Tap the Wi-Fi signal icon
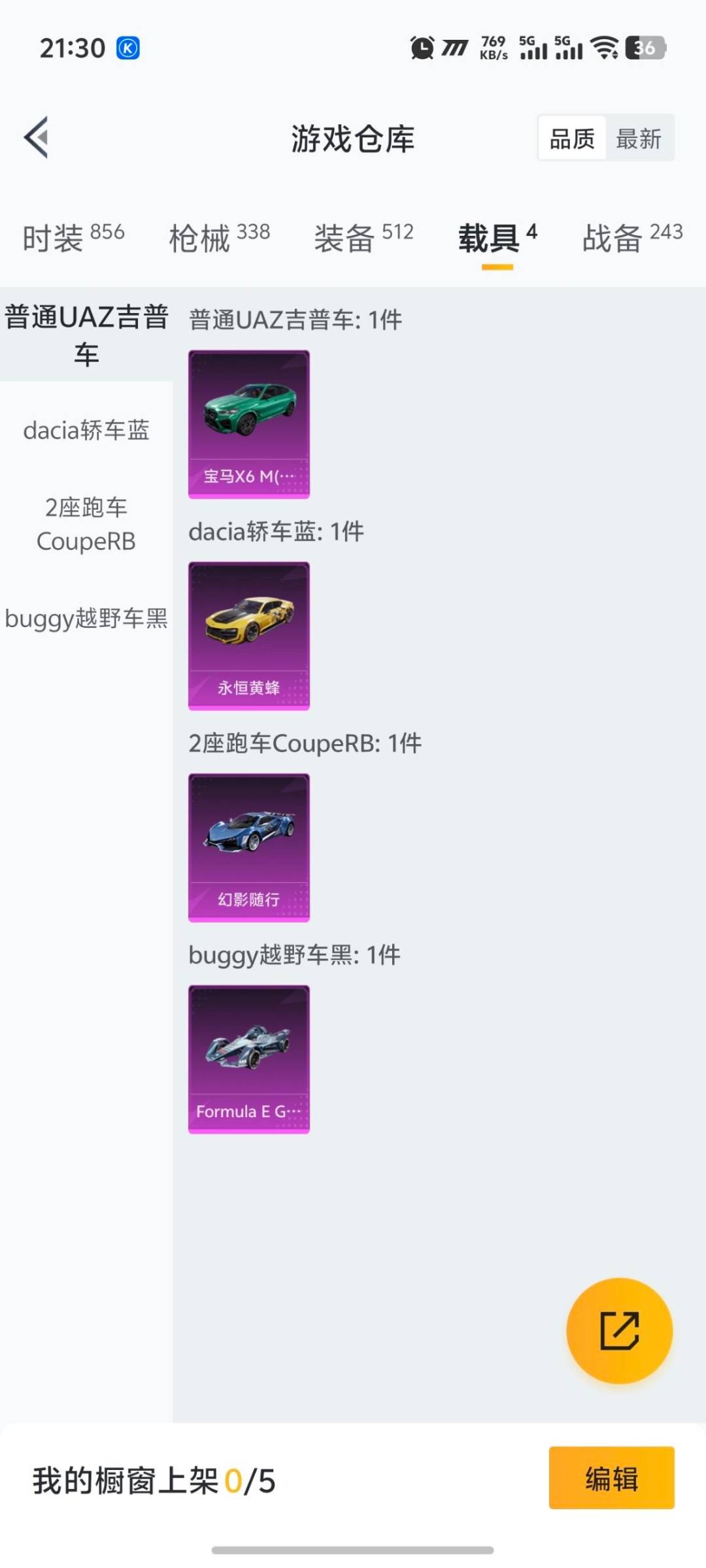Viewport: 706px width, 1568px height. click(605, 47)
